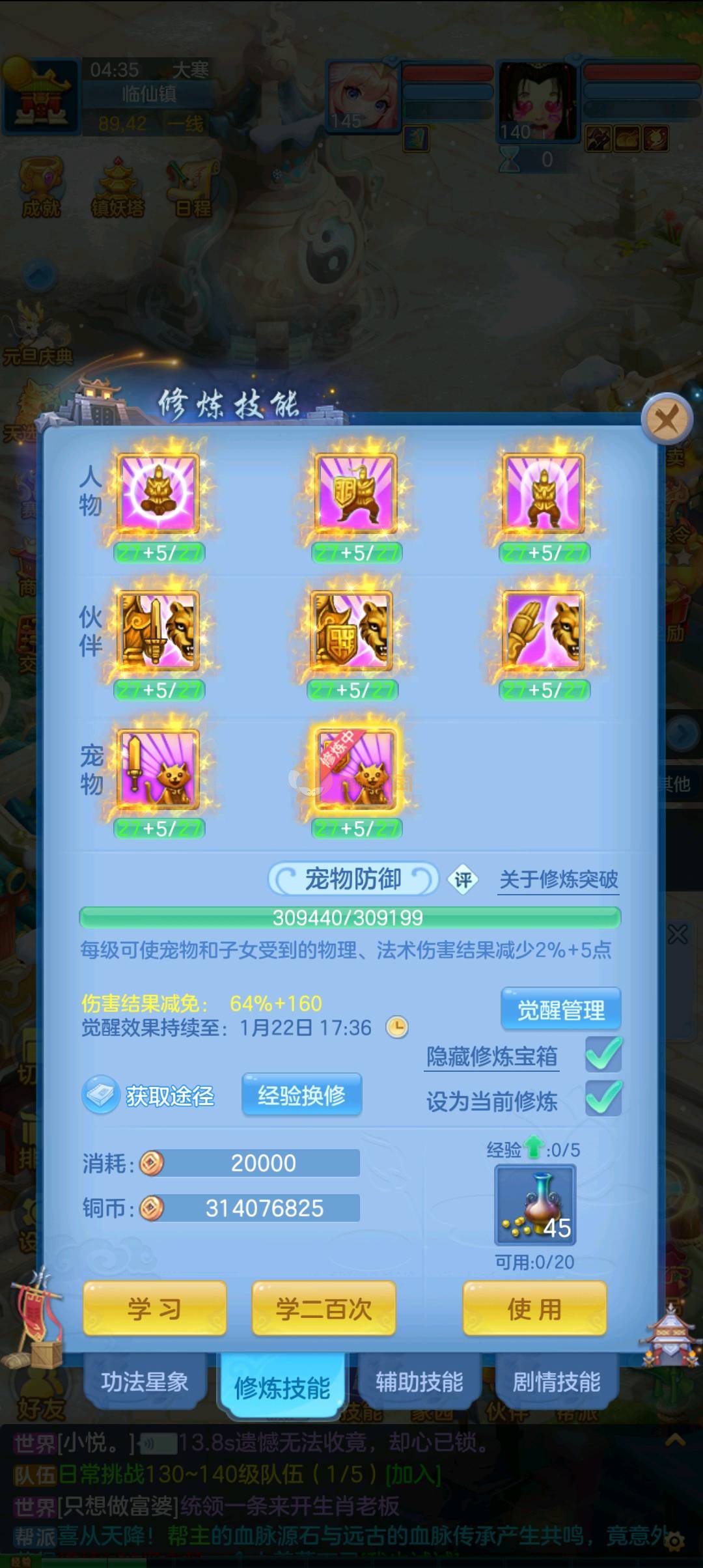This screenshot has width=703, height=1568.
Task: Open 获取途径 info
Action: coord(150,1096)
